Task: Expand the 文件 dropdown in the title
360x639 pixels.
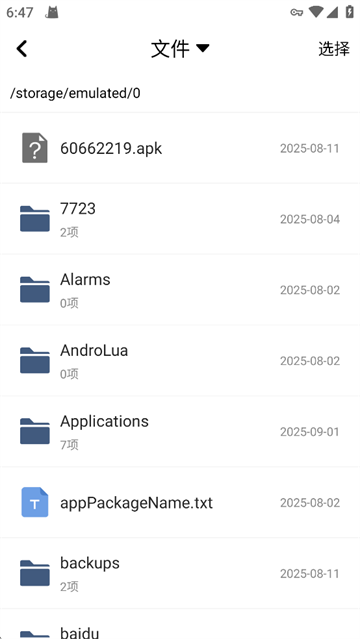Action: pyautogui.click(x=180, y=48)
